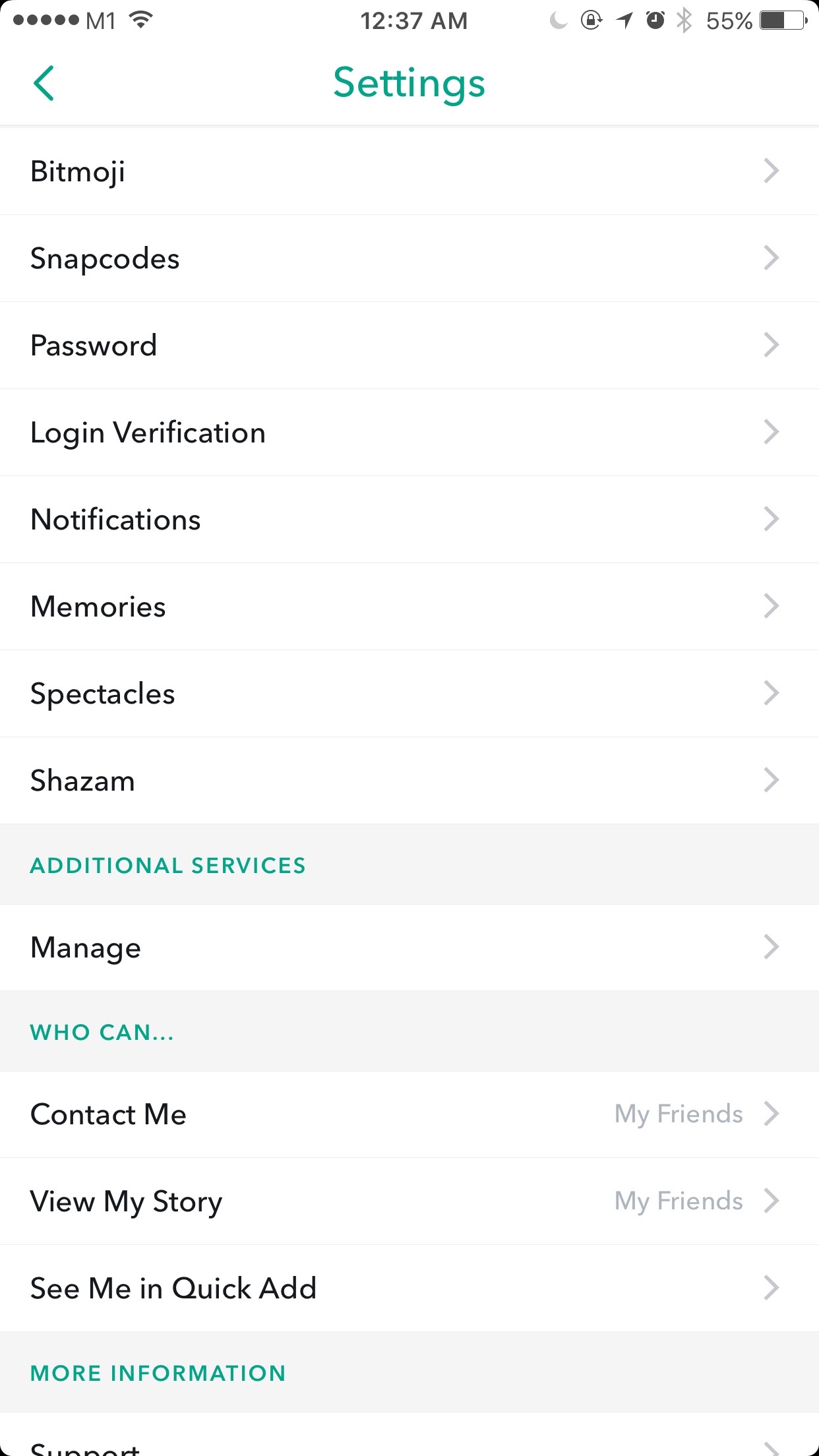Open See Me in Quick Add
This screenshot has width=819, height=1456.
tap(409, 1289)
